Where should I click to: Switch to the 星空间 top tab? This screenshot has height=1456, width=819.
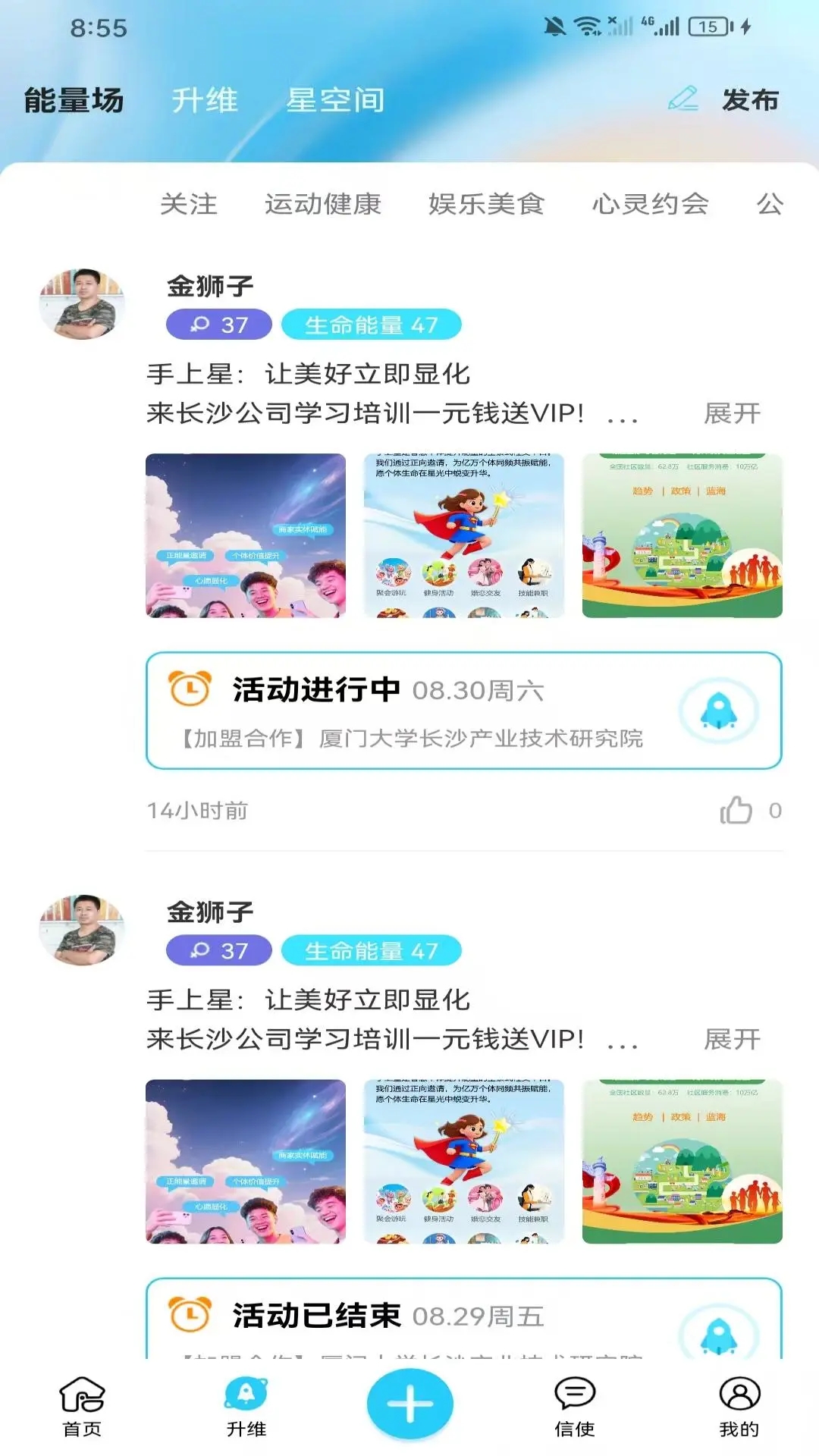[x=335, y=100]
